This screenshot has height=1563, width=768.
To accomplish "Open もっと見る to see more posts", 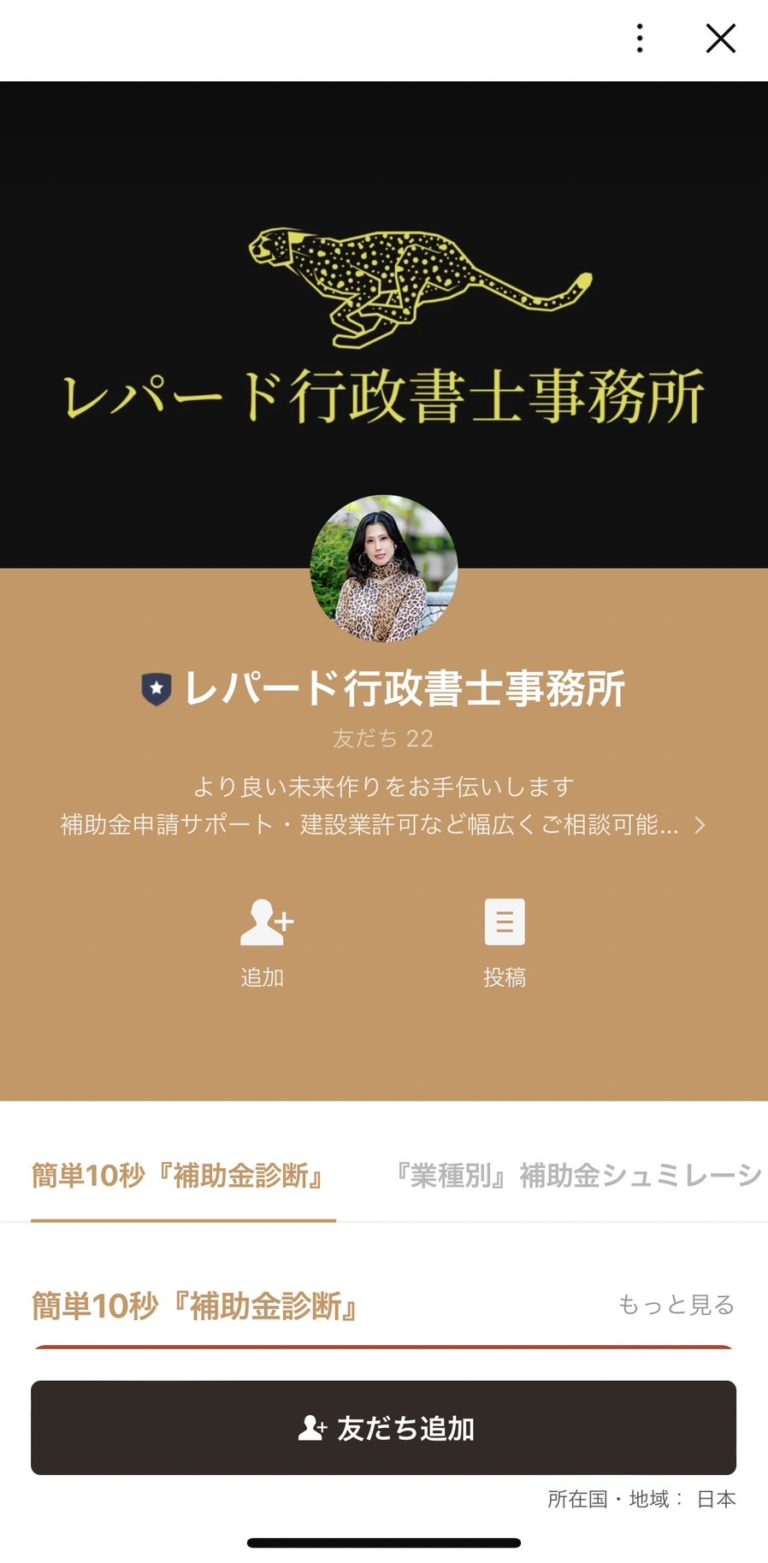I will 674,1304.
